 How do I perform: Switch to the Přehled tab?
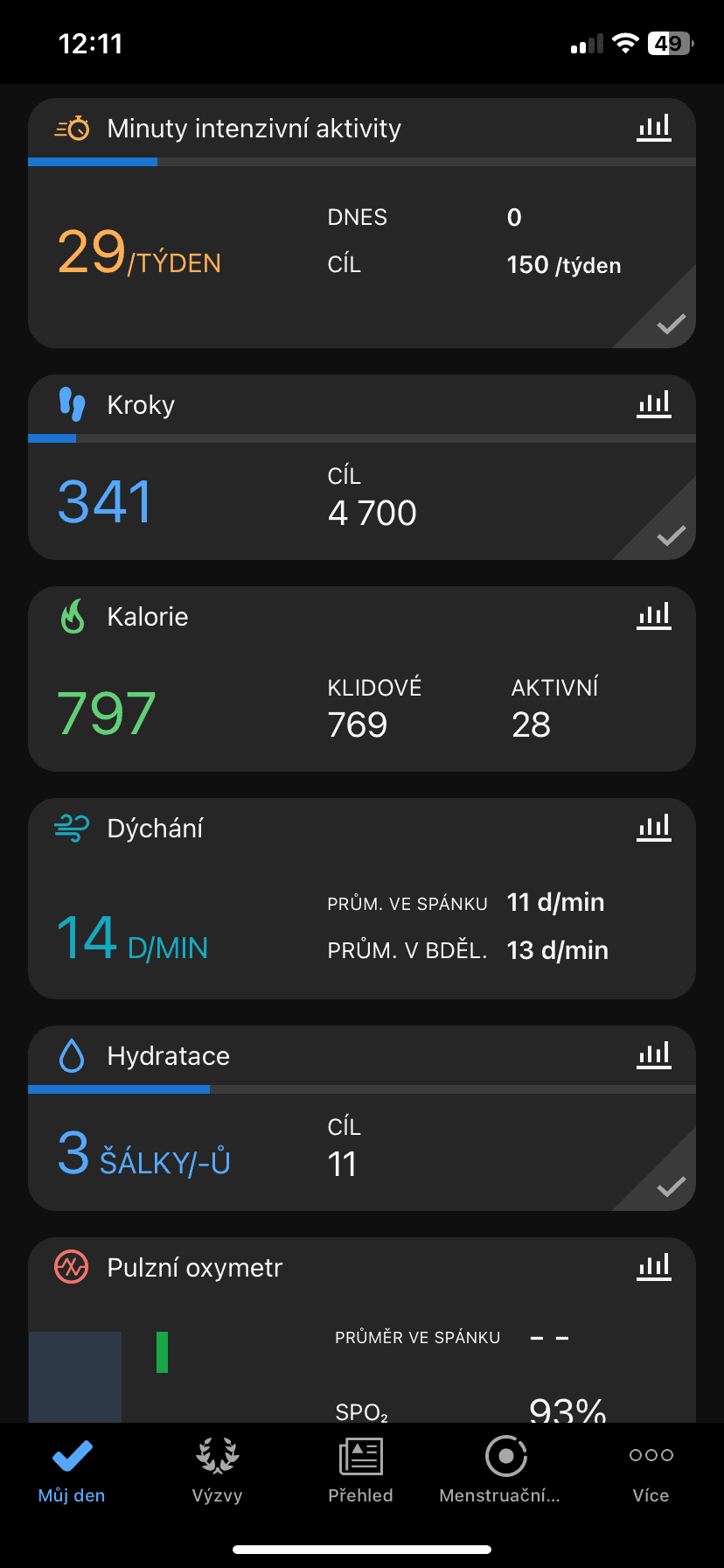coord(360,1470)
